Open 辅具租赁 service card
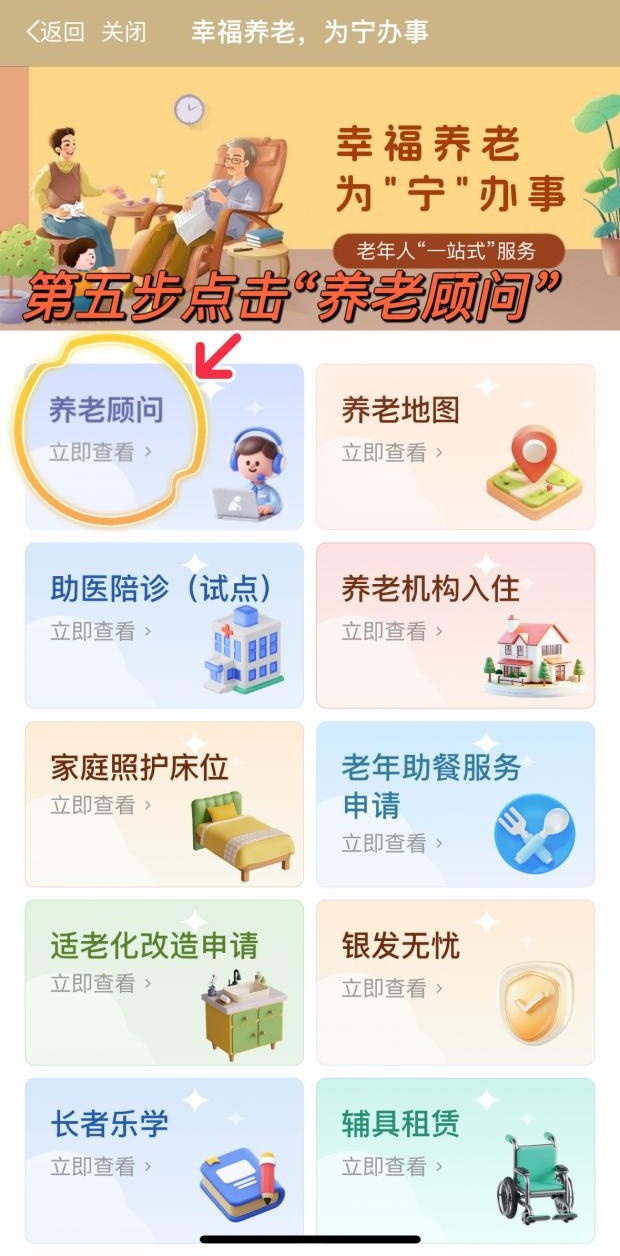Screen dimensions: 620x1256 [456, 1160]
